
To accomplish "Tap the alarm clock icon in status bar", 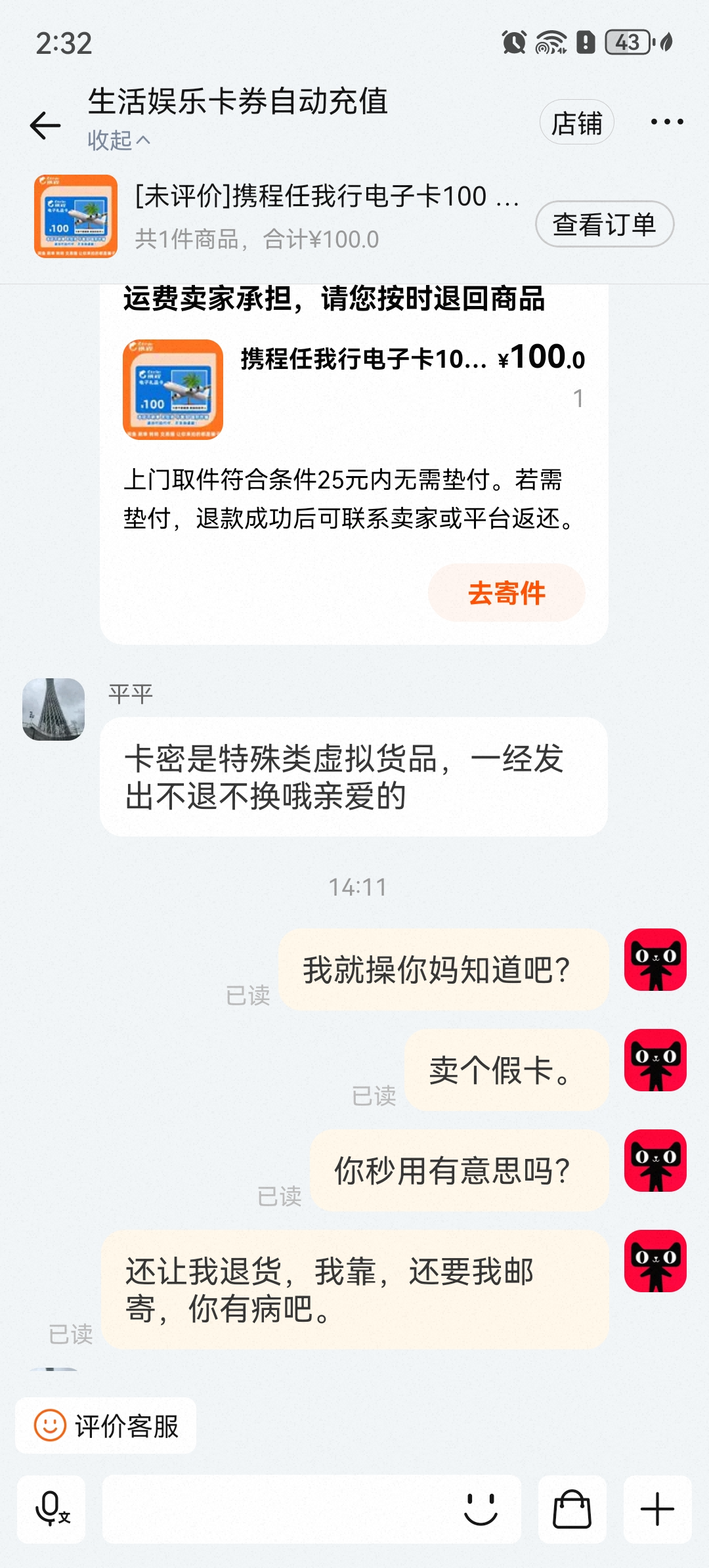I will pos(513,41).
